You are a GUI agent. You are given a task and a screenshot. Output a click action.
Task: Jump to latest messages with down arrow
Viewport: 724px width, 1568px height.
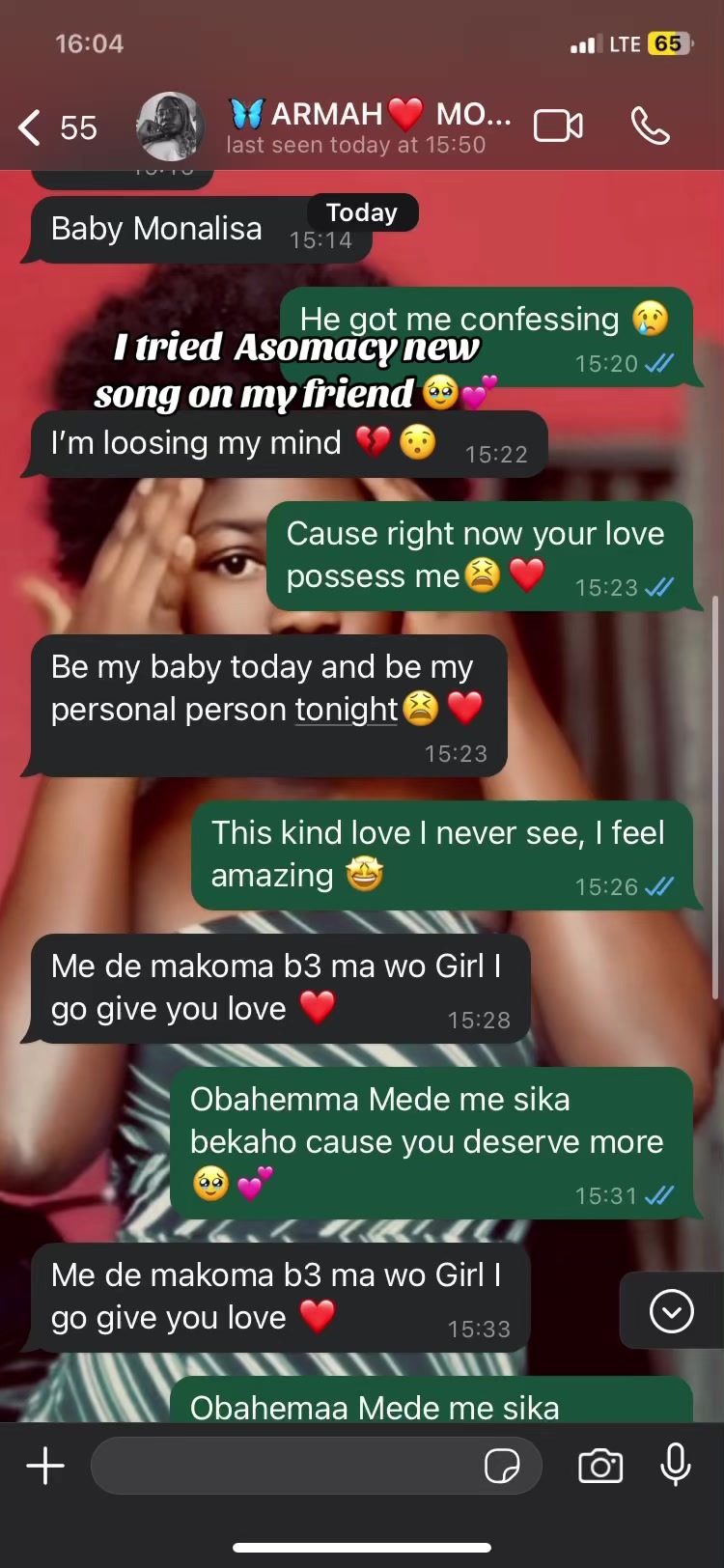[x=672, y=1311]
